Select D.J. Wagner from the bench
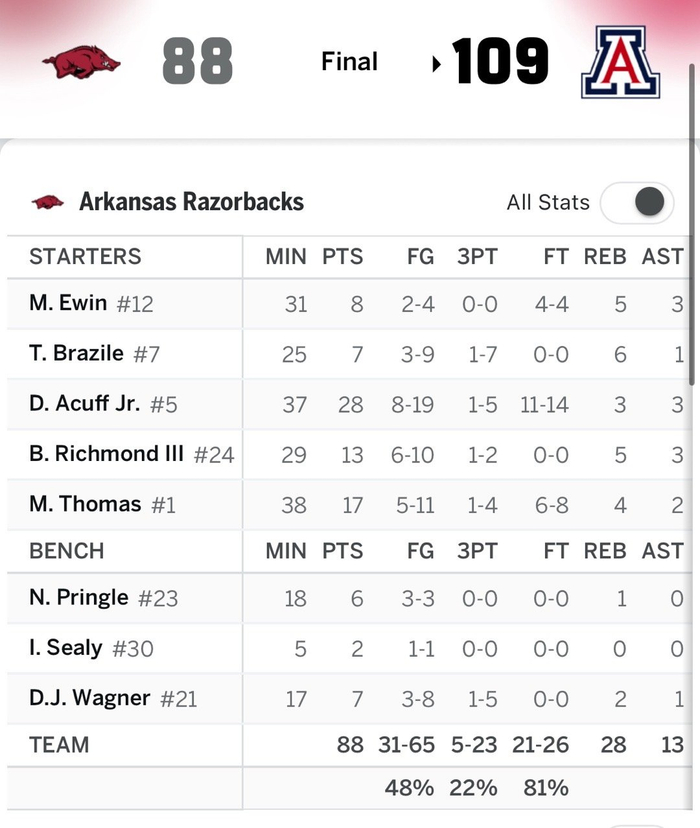Image resolution: width=700 pixels, height=828 pixels. click(x=90, y=698)
